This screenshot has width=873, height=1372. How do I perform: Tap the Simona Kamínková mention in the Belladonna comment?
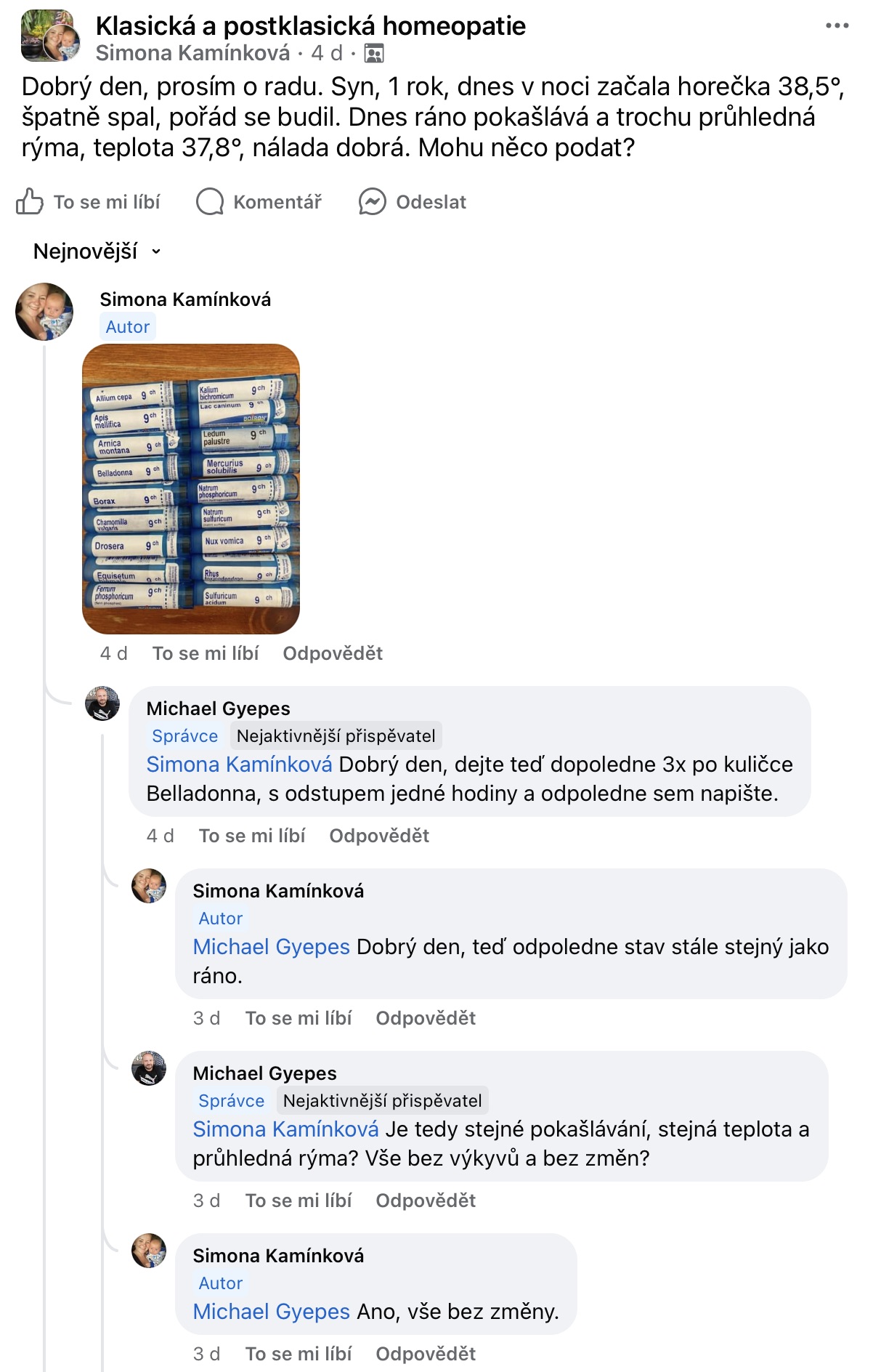coord(239,764)
